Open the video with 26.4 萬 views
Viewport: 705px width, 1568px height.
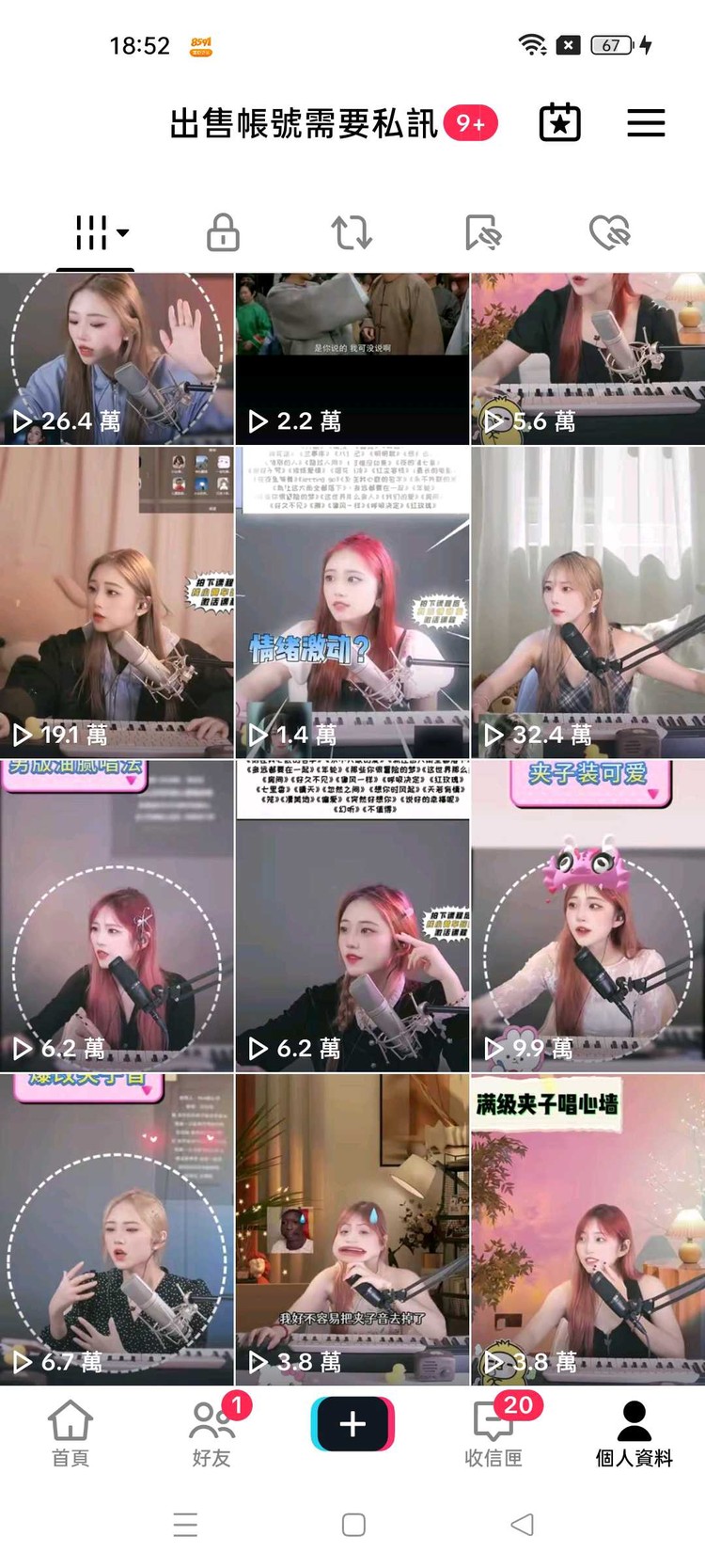117,358
